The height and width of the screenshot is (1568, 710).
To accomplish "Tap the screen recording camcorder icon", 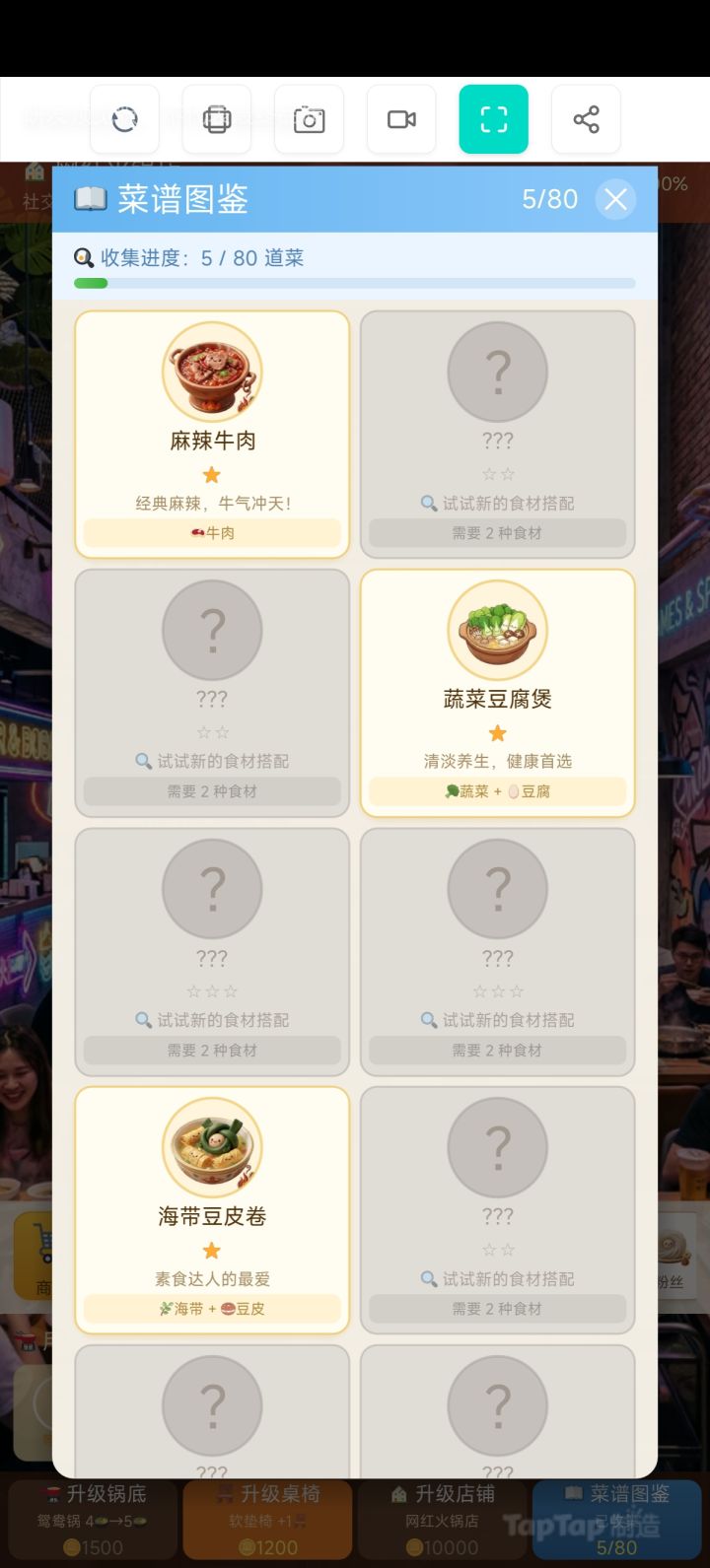I will (x=400, y=119).
